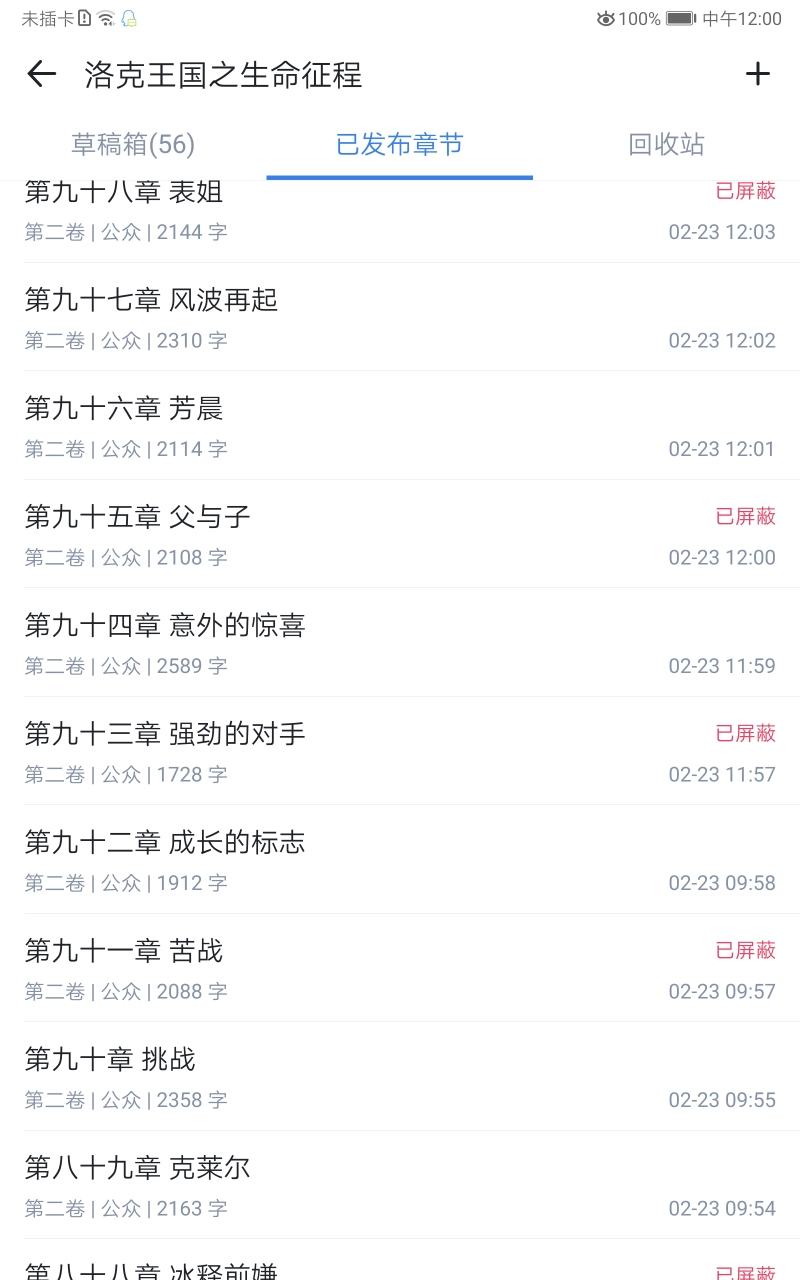Select chapter 第九十章 挑战

pyautogui.click(x=110, y=1060)
